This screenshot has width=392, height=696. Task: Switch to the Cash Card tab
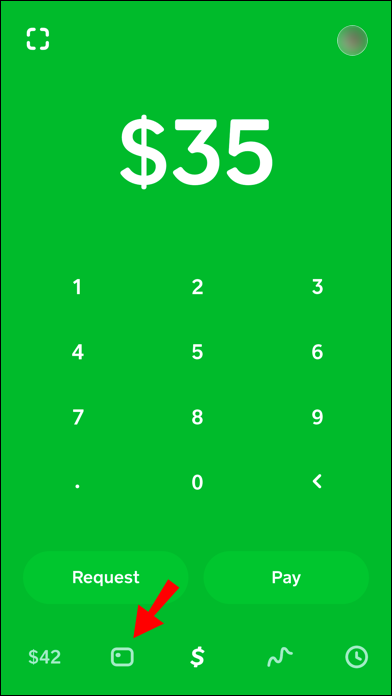coord(123,657)
